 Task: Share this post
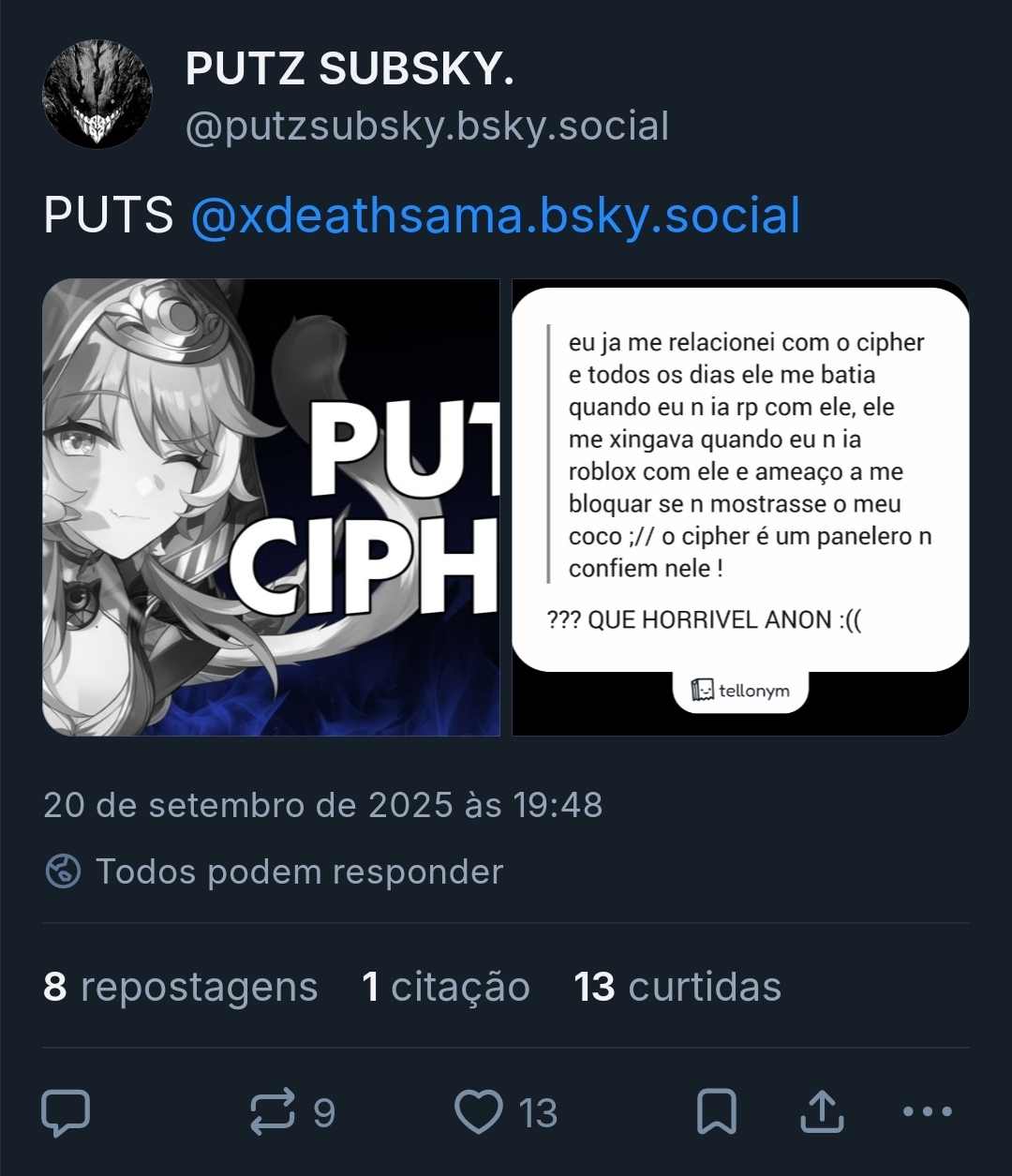[x=822, y=1112]
